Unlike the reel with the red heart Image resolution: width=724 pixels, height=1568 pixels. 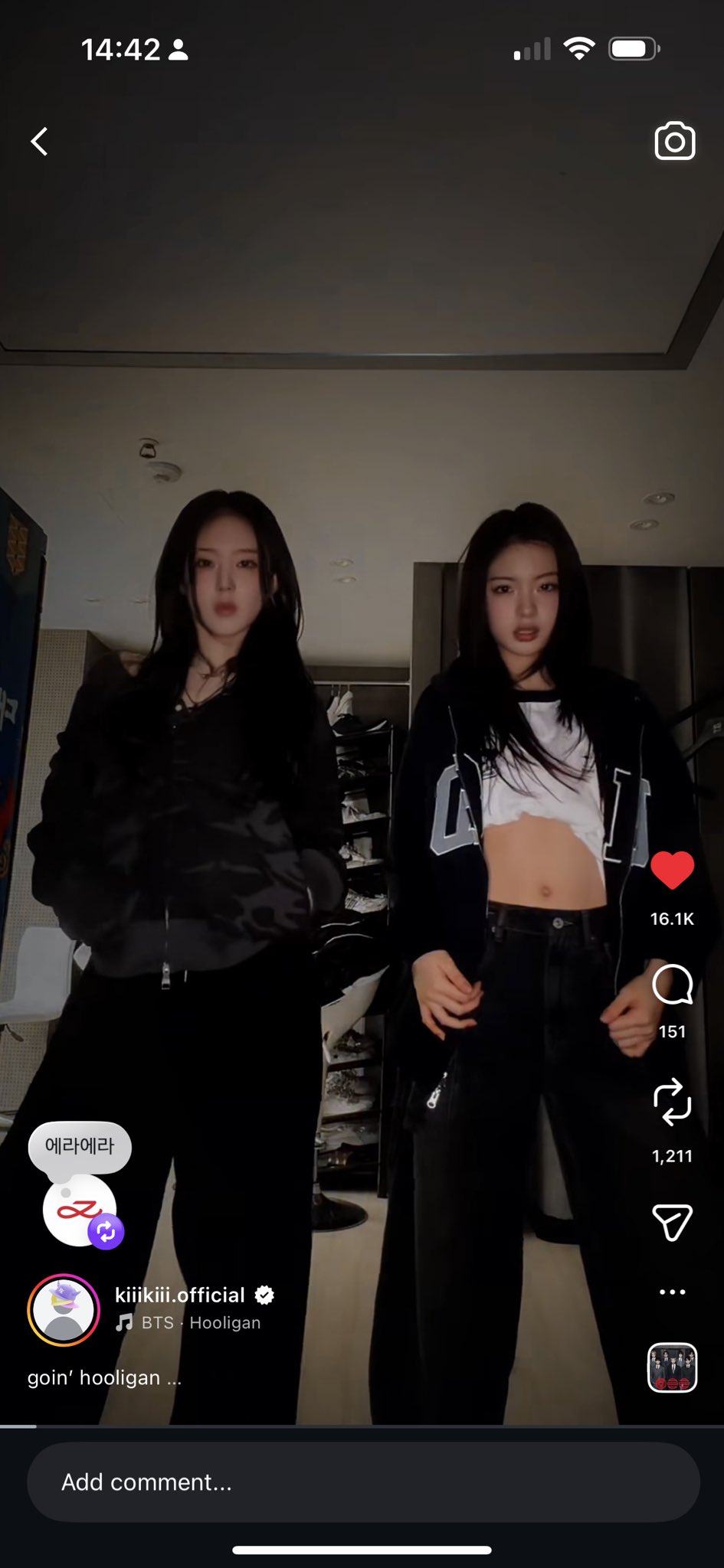(x=672, y=871)
